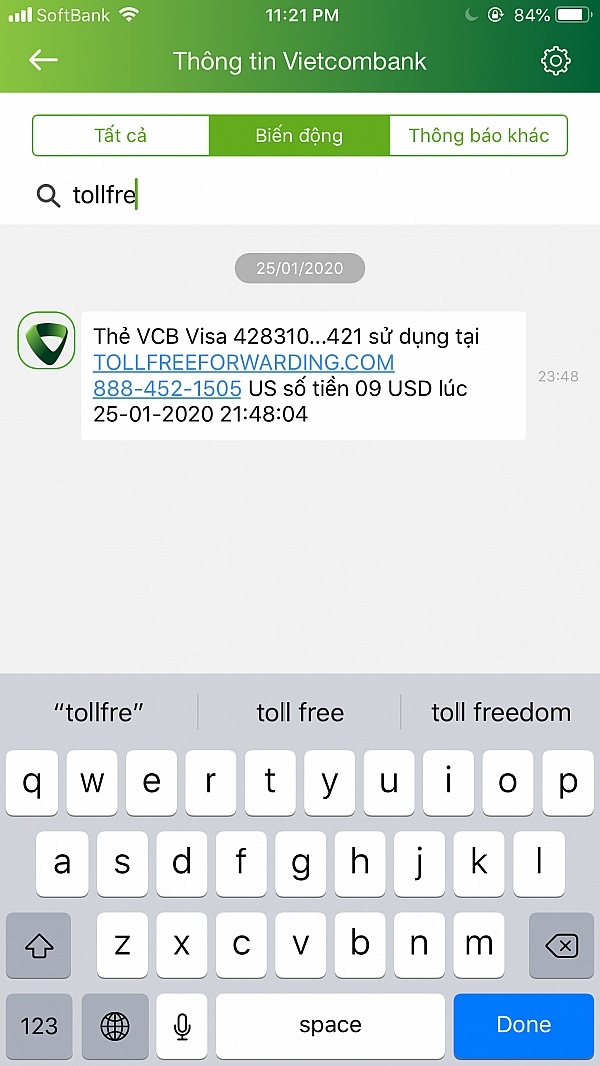Call the 888-452-1505 phone link
Image resolution: width=600 pixels, height=1066 pixels.
[167, 388]
